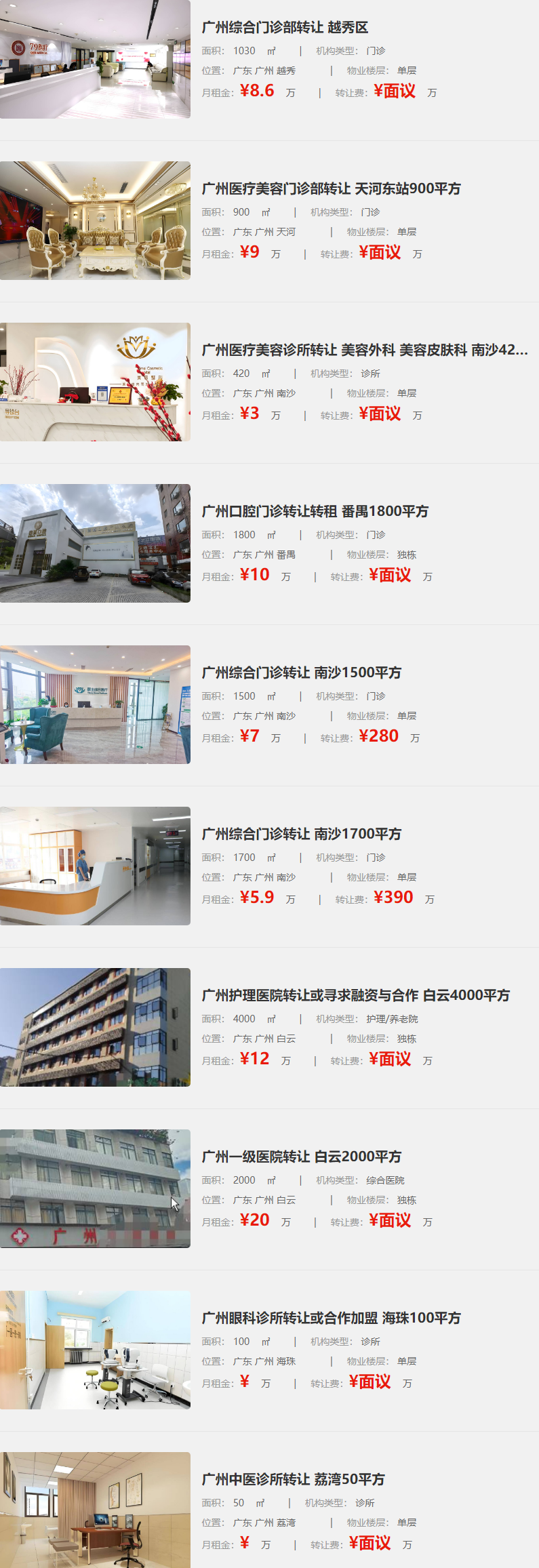The width and height of the screenshot is (539, 1568).
Task: Open listing 广州中医诊所转让 荔湾50平方
Action: [293, 1479]
